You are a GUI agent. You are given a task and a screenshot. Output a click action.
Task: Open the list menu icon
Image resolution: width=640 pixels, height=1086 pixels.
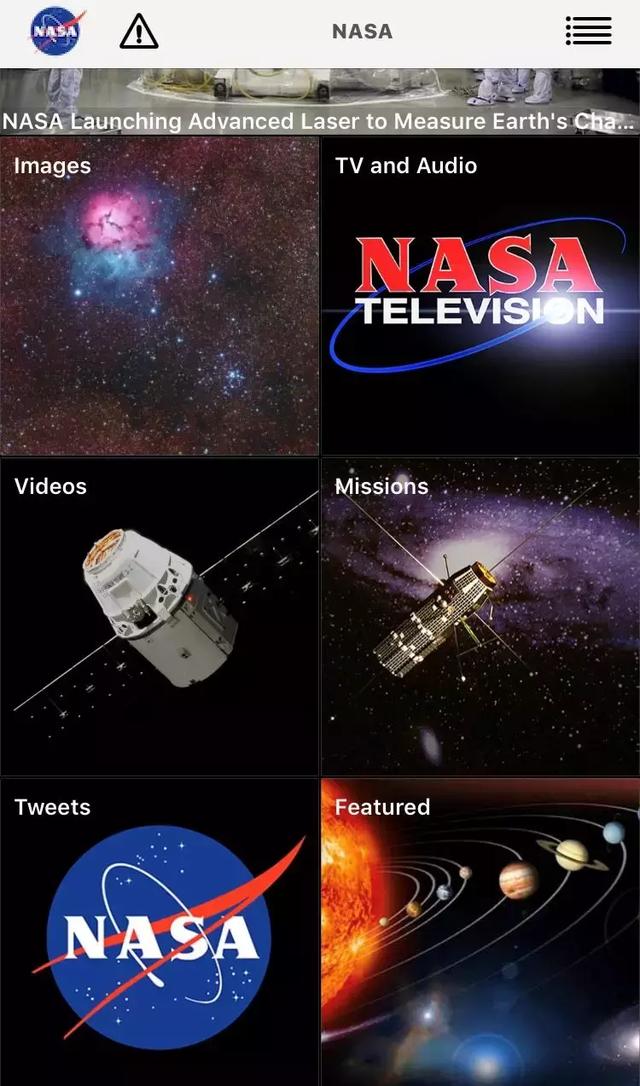588,31
